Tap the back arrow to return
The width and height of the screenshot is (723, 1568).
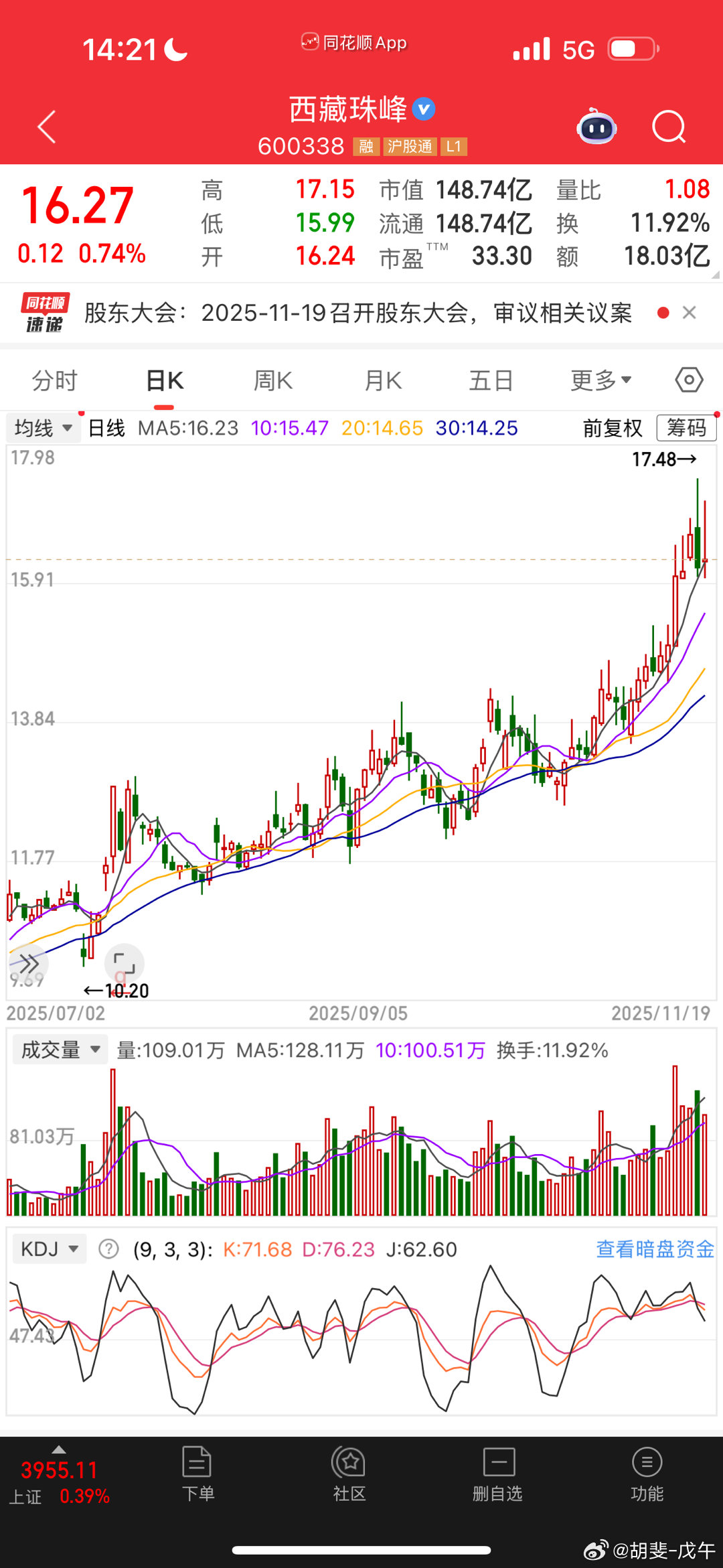point(46,127)
